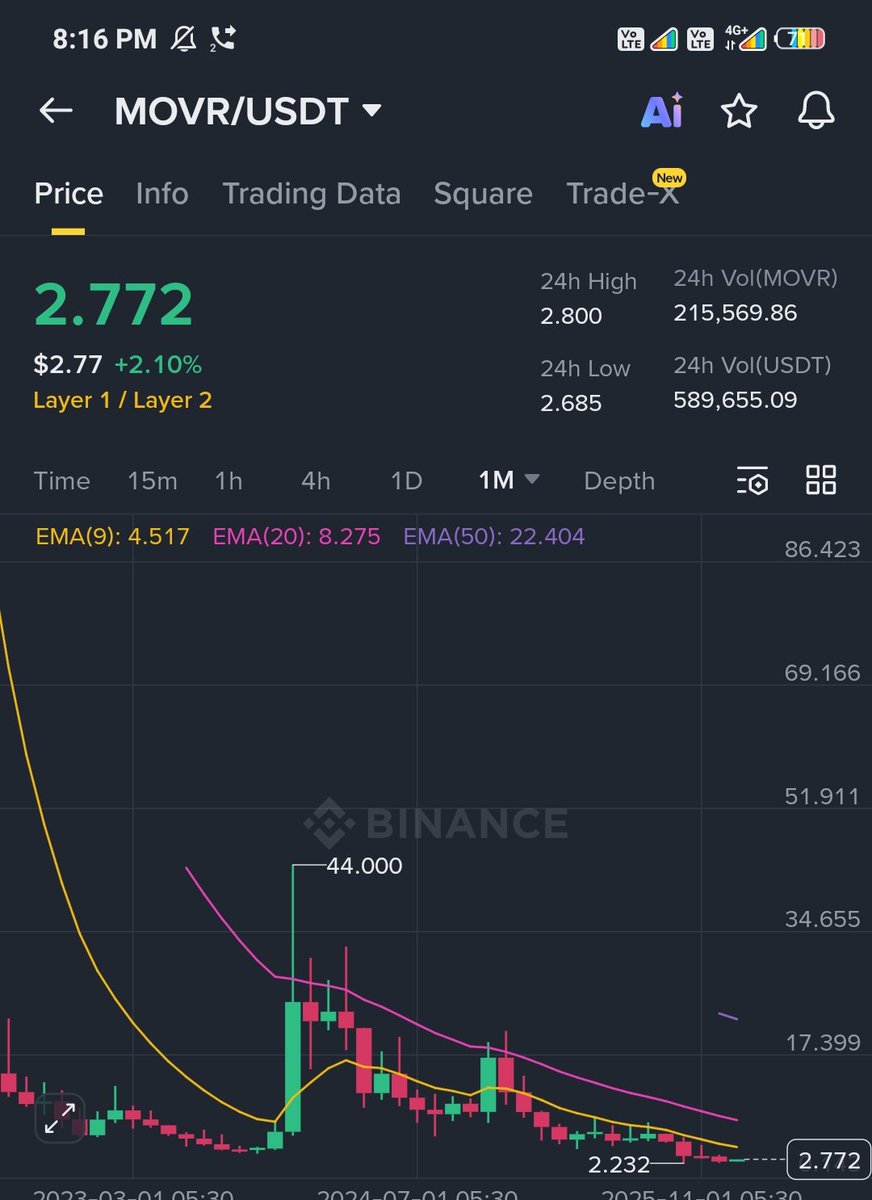Open the MOVR/USDT pair selector
Viewport: 872px width, 1200px height.
coord(248,111)
